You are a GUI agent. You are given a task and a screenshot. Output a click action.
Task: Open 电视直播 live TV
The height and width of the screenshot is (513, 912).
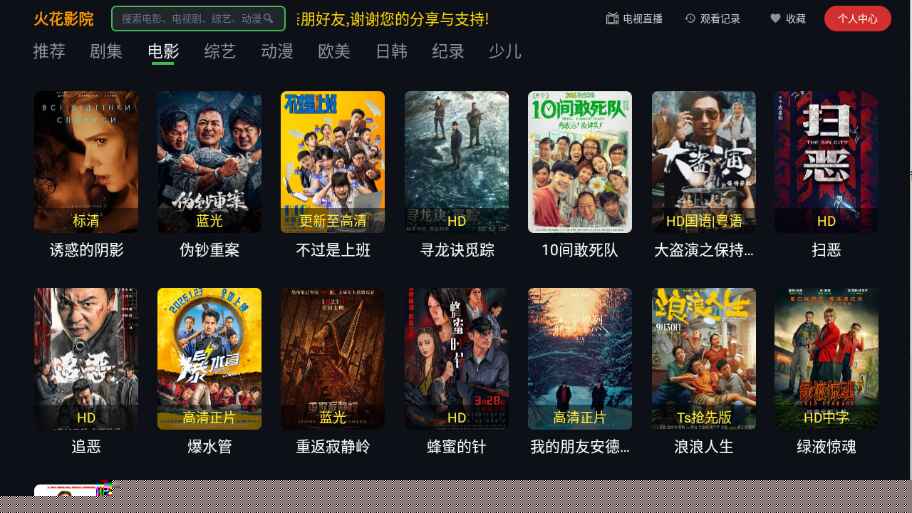pos(634,19)
